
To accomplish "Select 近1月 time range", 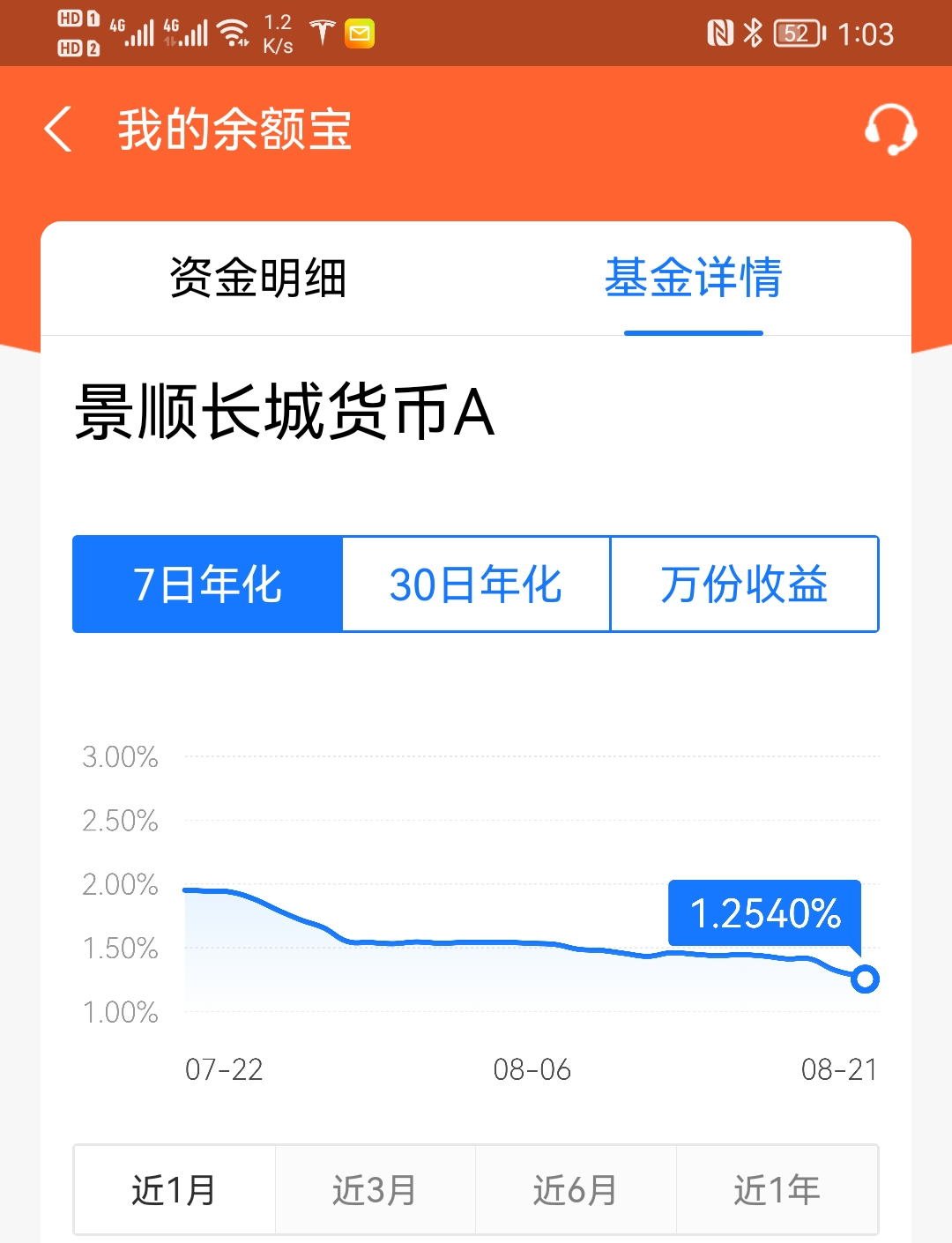I will [x=175, y=1190].
